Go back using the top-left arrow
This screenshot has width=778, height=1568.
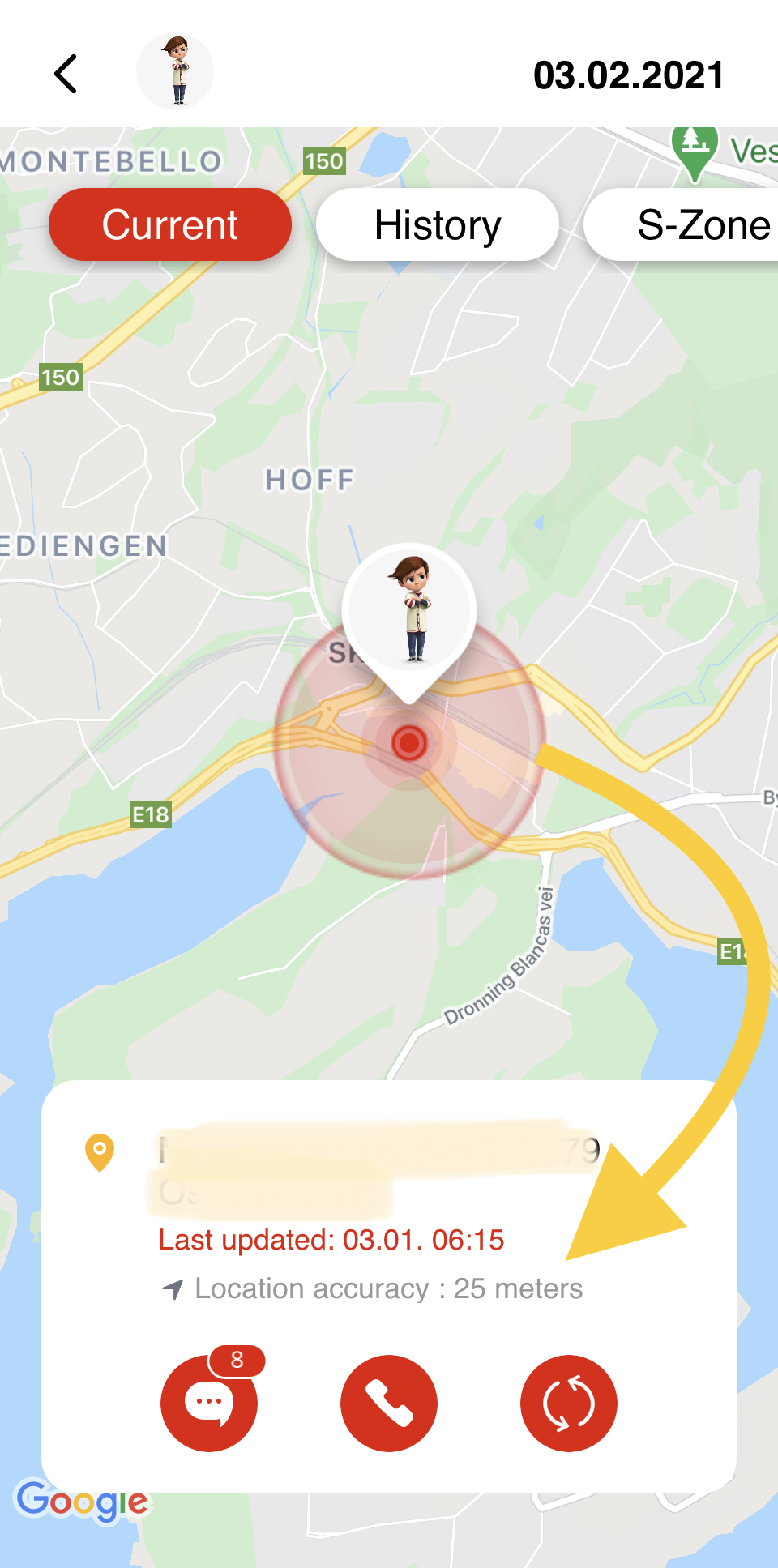[x=66, y=75]
